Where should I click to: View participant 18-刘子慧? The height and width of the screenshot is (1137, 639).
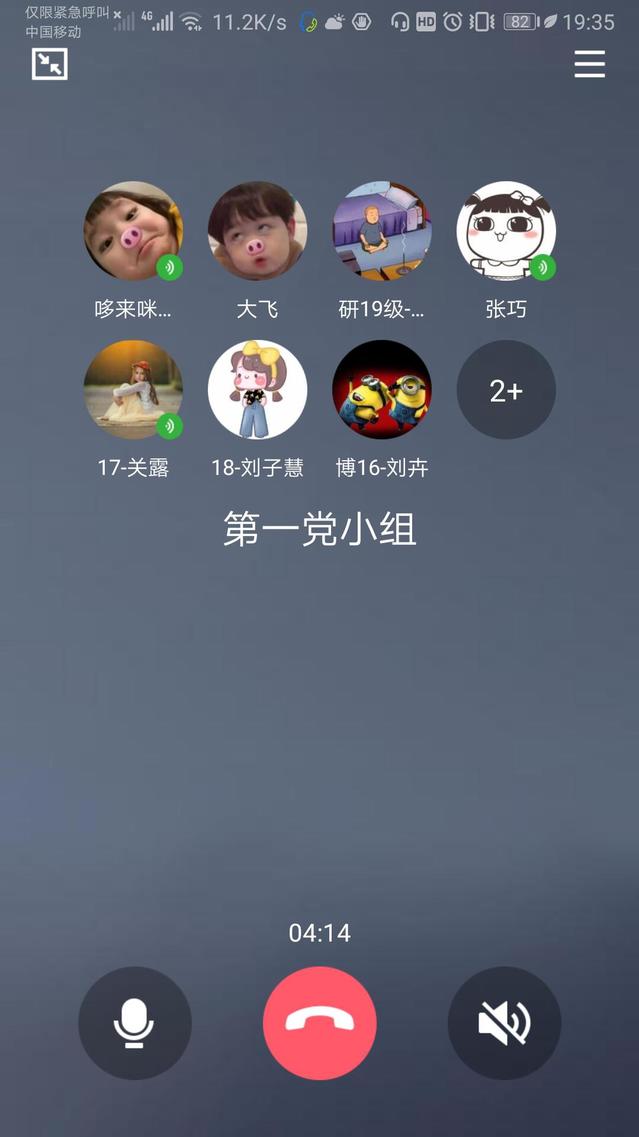[x=257, y=390]
